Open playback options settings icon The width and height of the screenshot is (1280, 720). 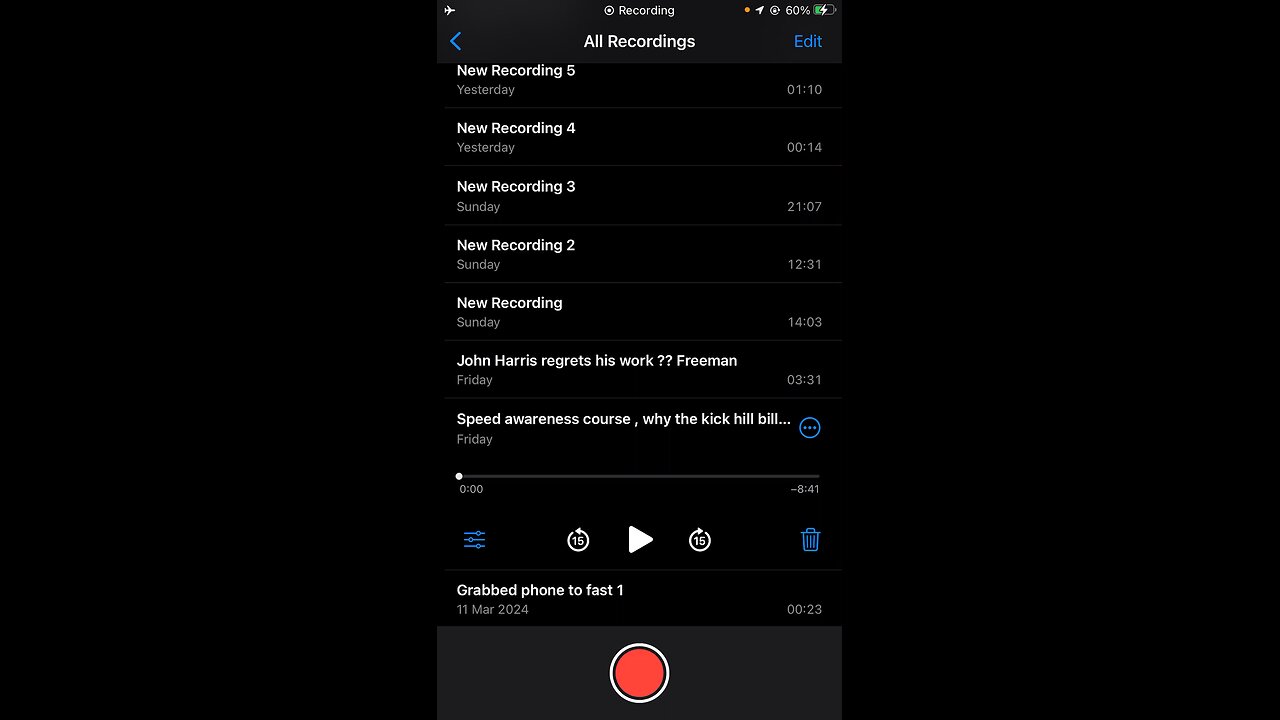[474, 540]
